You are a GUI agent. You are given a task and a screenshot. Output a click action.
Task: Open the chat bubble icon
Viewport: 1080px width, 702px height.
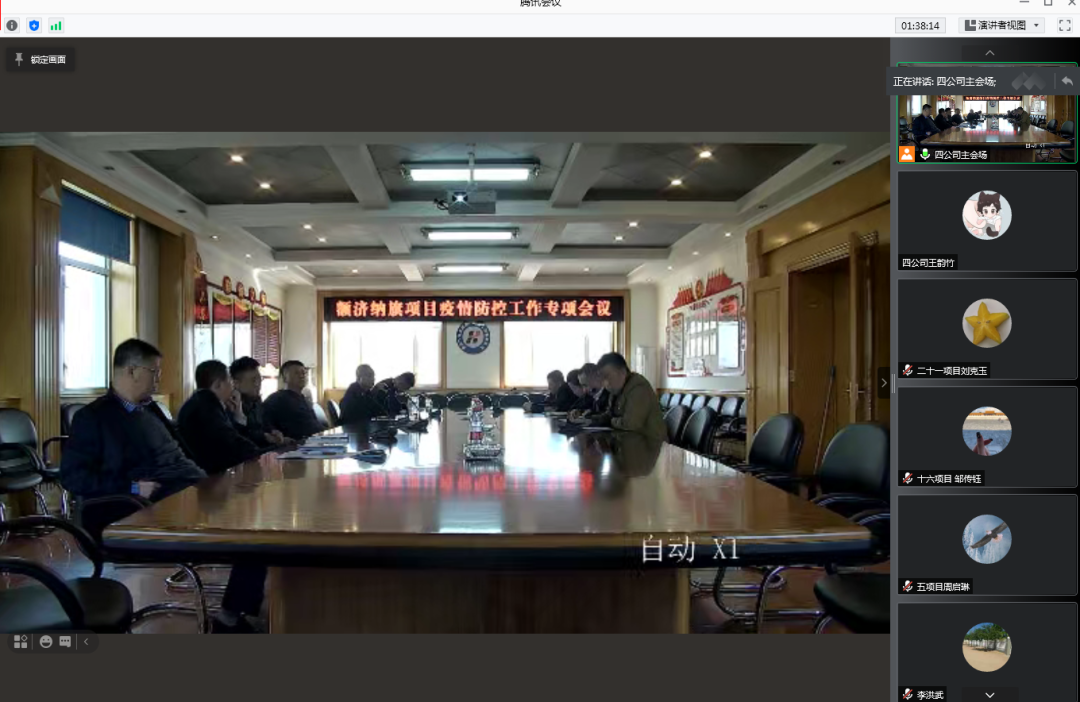[65, 641]
